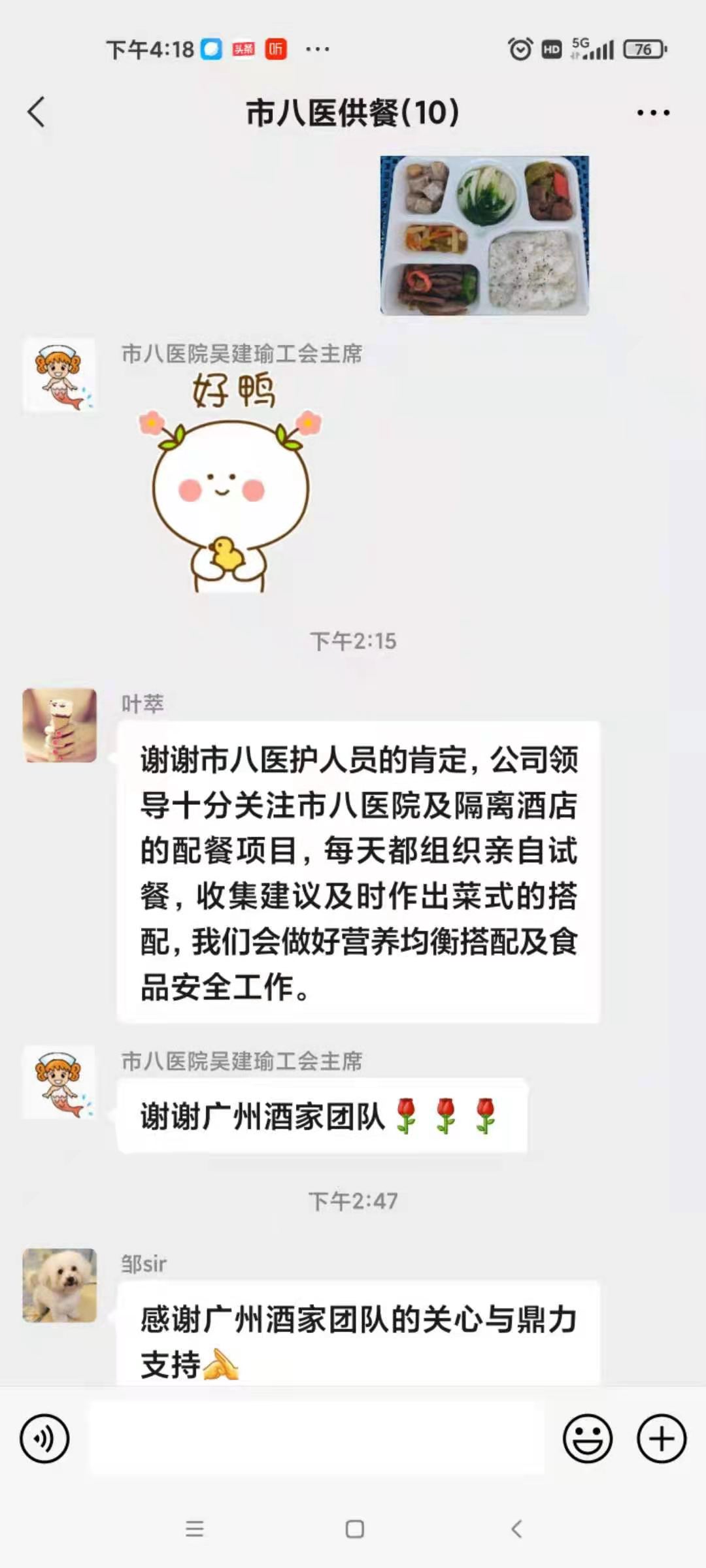Focus the message text field
The image size is (706, 1568).
point(316,1438)
